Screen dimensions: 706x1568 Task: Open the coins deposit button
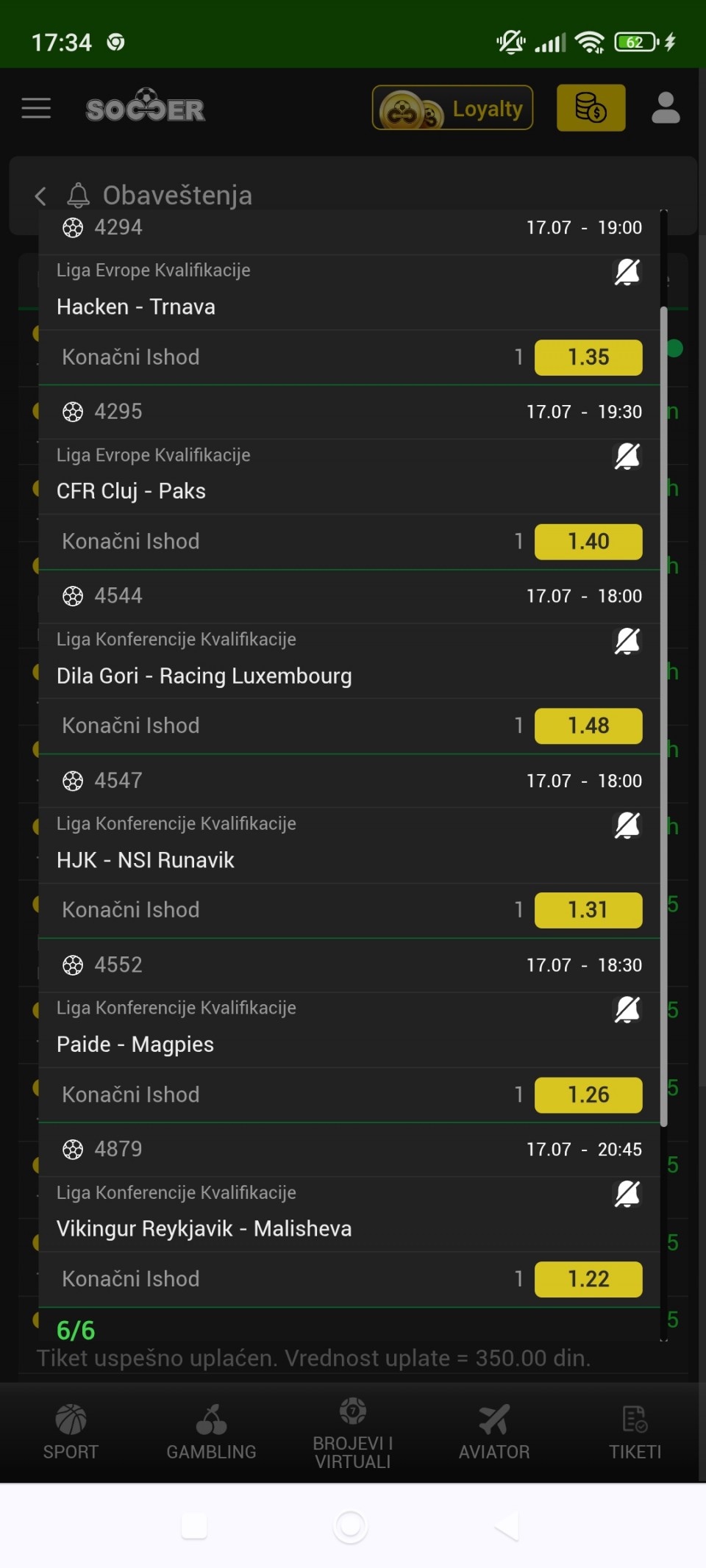click(x=591, y=108)
